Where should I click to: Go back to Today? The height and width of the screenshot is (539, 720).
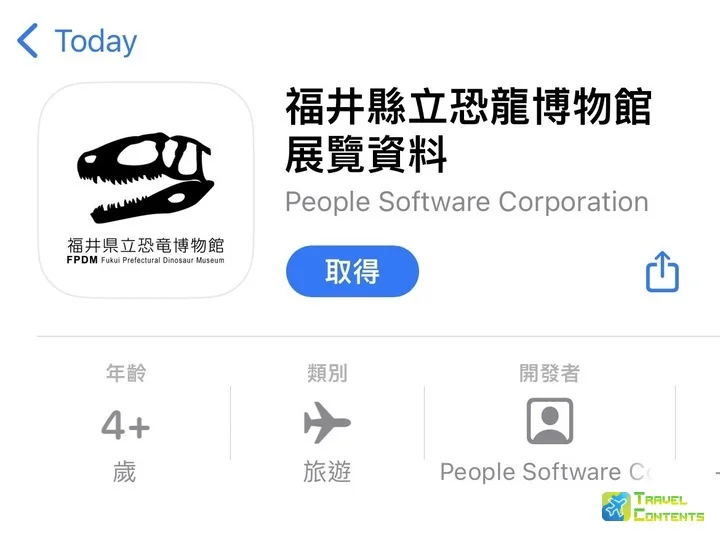77,42
